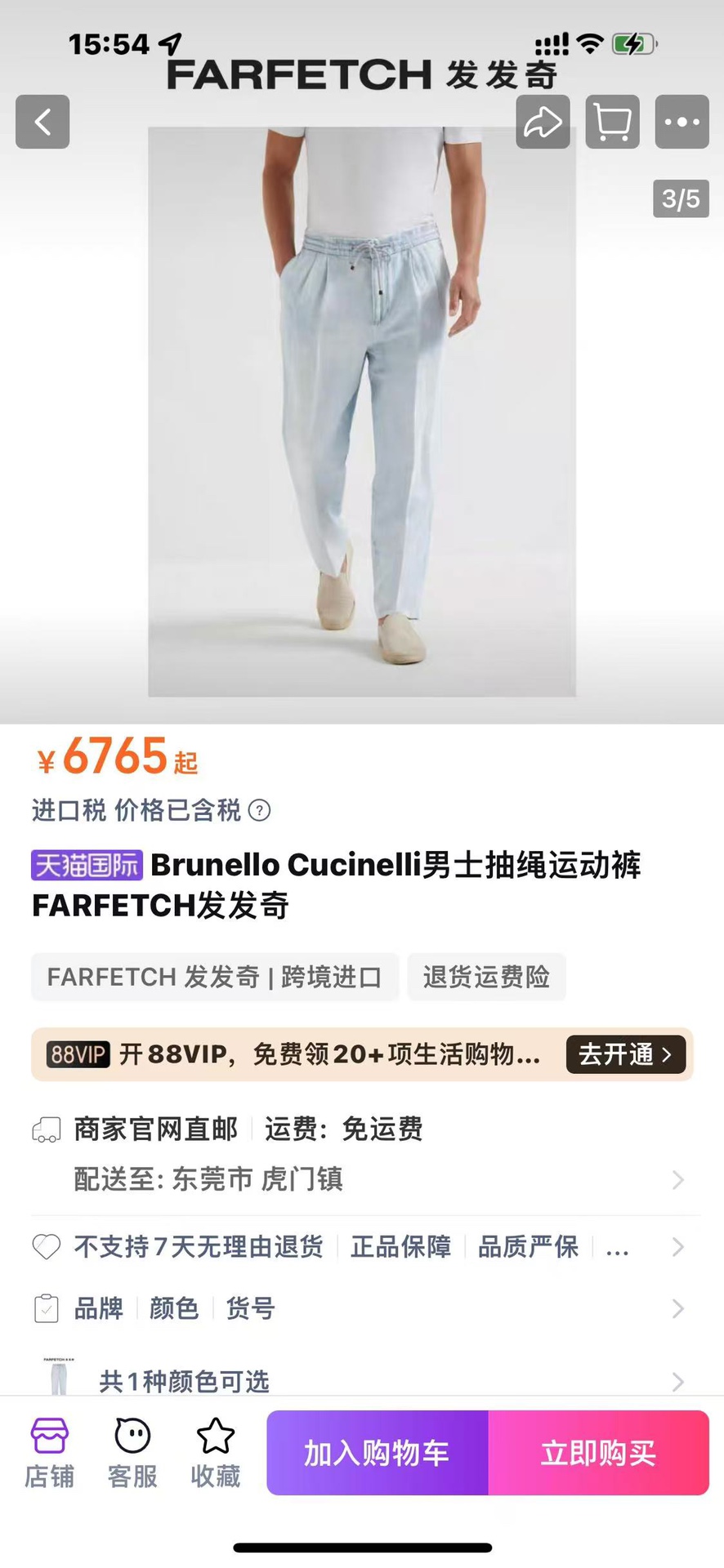Viewport: 724px width, 1568px height.
Task: Tap the FARFETCH 发发奇 跨境进口 label
Action: point(214,977)
